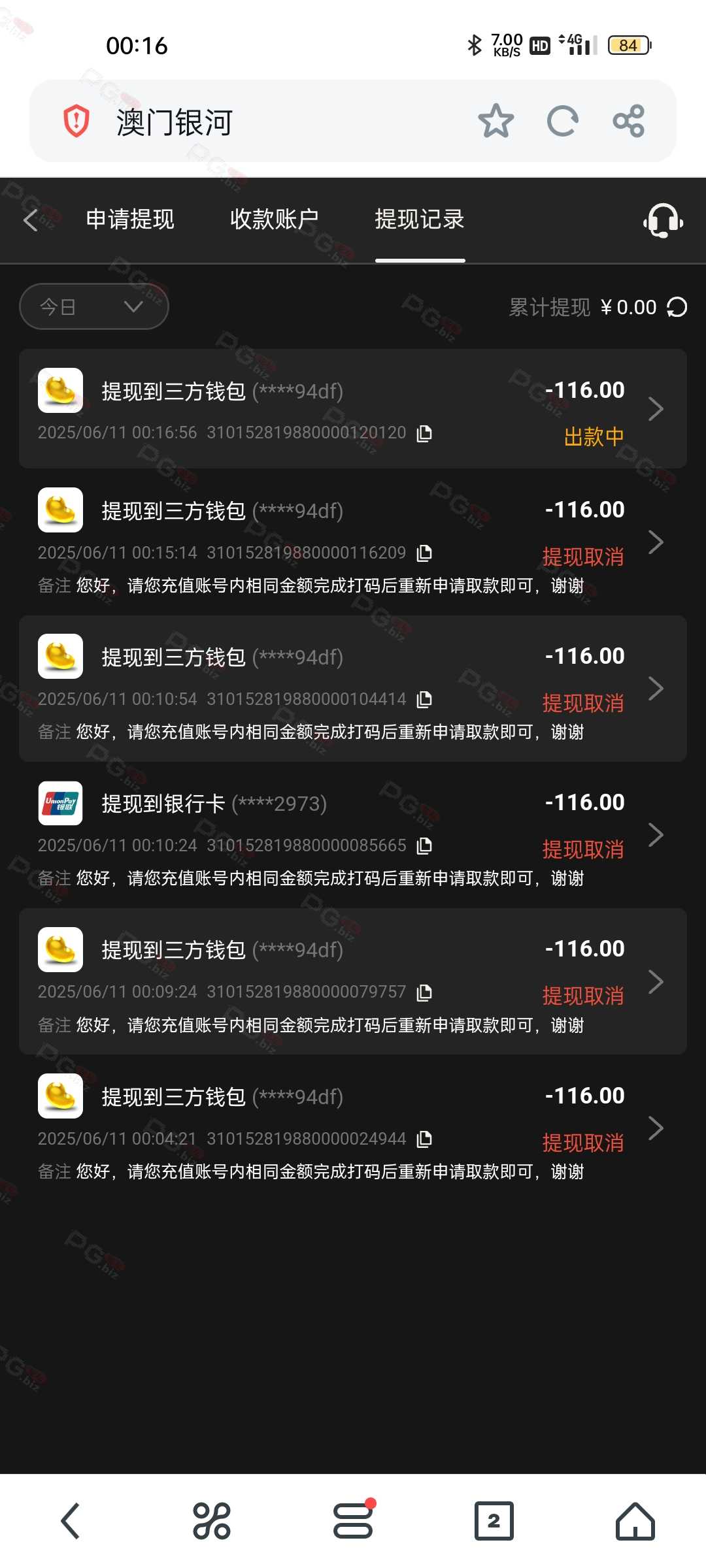Viewport: 706px width, 1568px height.
Task: Share the current page
Action: click(629, 121)
